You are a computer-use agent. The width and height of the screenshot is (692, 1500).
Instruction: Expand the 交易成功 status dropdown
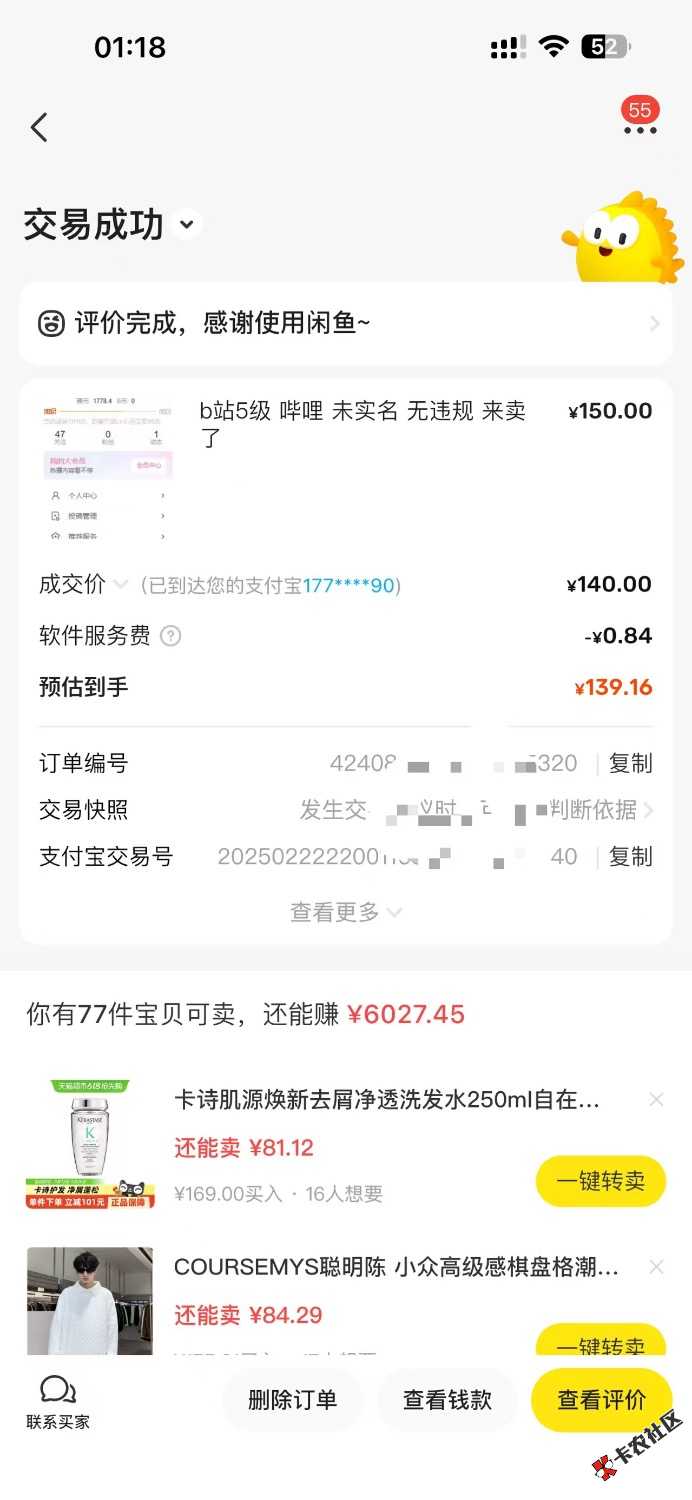tap(186, 224)
